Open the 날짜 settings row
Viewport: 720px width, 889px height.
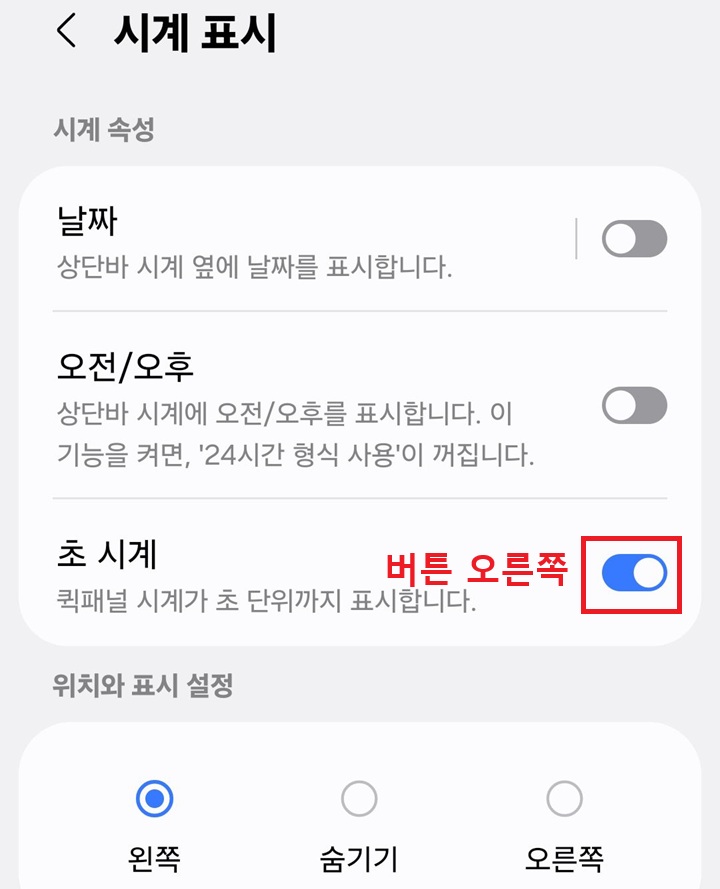pos(300,240)
